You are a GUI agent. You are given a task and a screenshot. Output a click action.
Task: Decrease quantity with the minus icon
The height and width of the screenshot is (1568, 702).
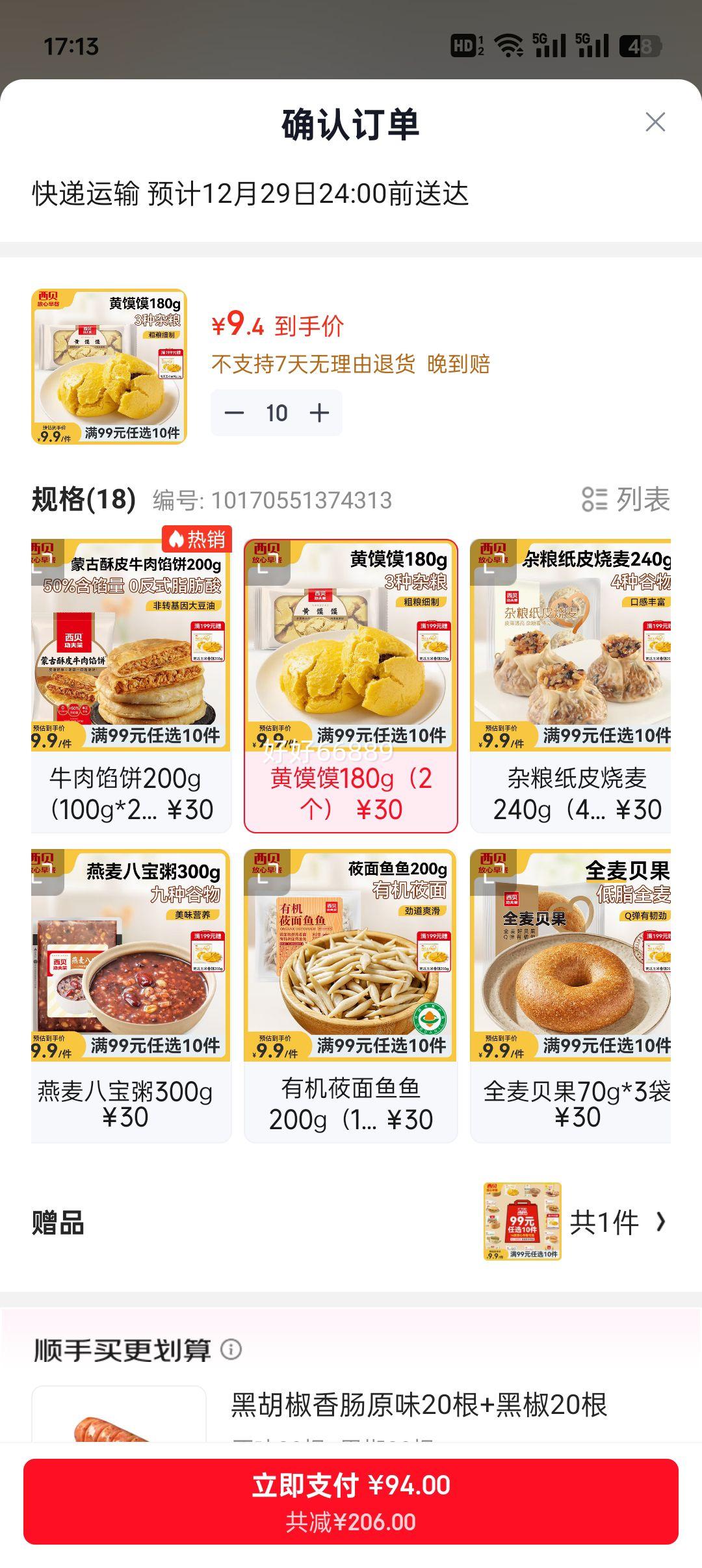coord(235,412)
